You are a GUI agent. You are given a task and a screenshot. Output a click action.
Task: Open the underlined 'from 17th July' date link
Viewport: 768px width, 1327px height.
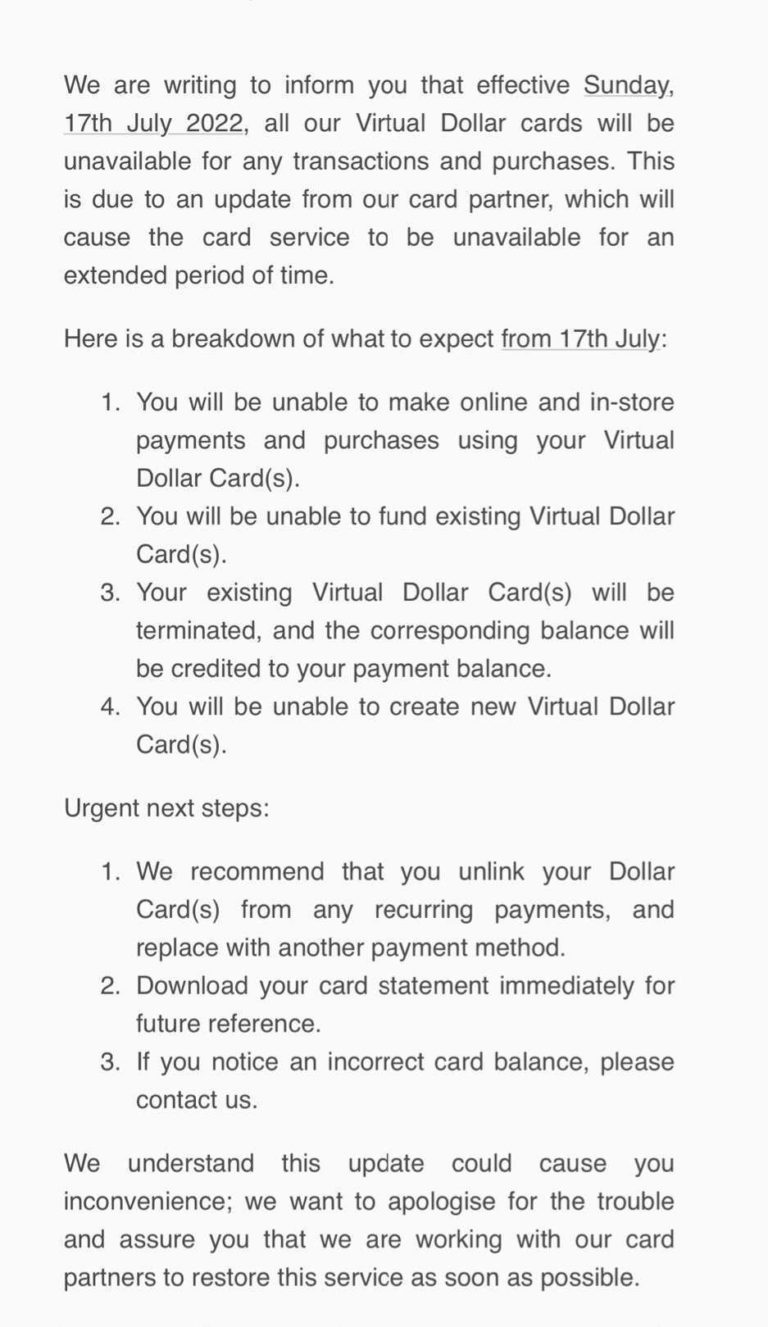[580, 339]
